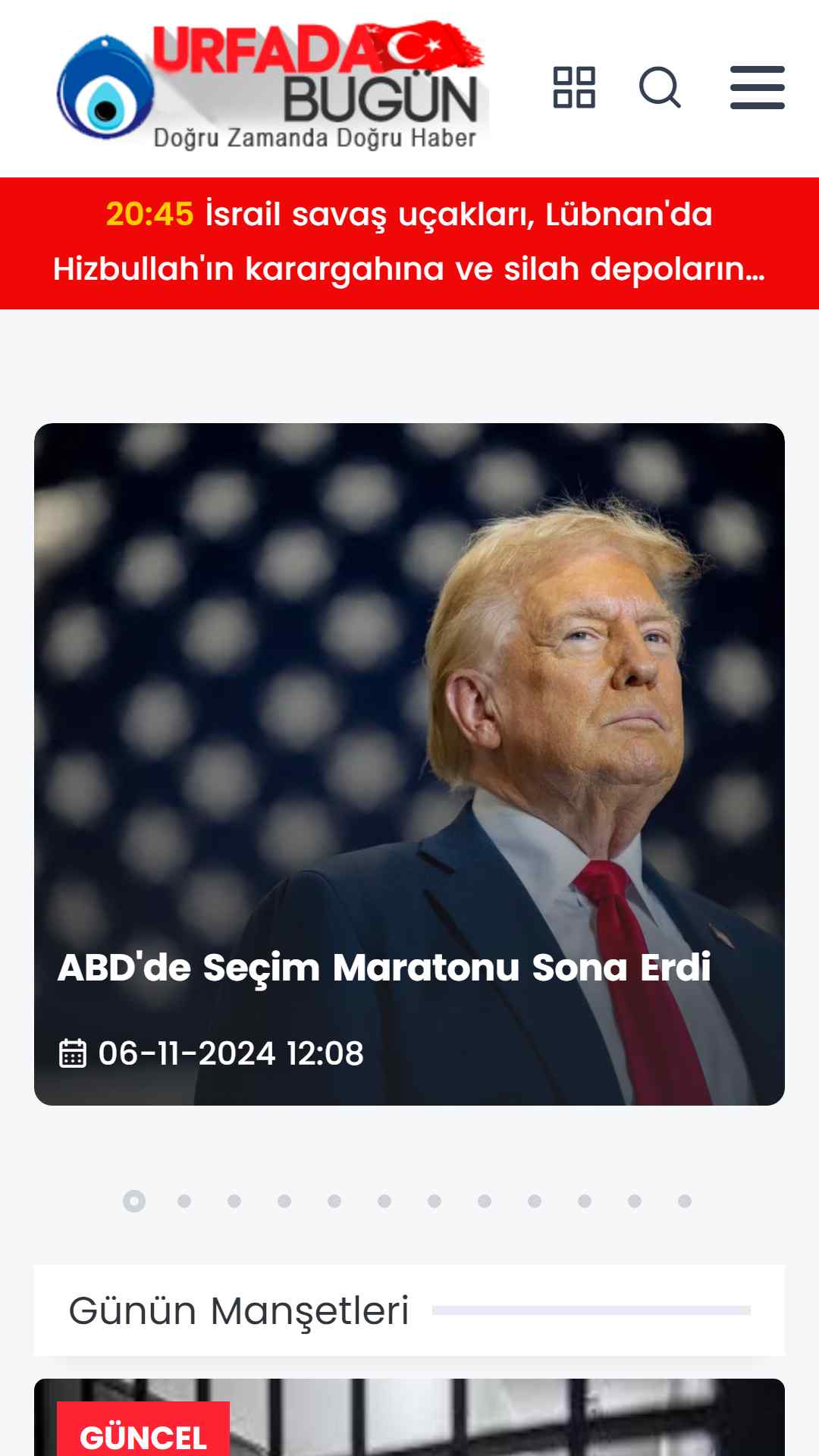Viewport: 819px width, 1456px height.
Task: Open the search icon
Action: [660, 88]
